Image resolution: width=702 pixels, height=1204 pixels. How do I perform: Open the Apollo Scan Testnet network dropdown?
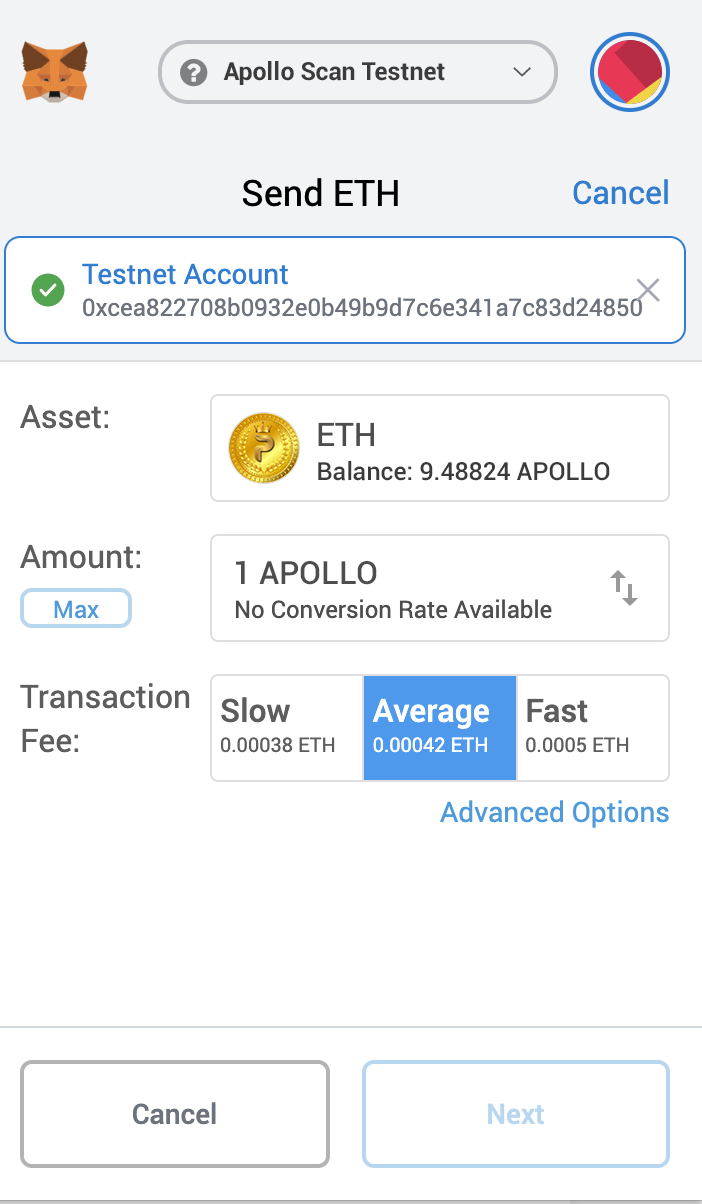[357, 72]
